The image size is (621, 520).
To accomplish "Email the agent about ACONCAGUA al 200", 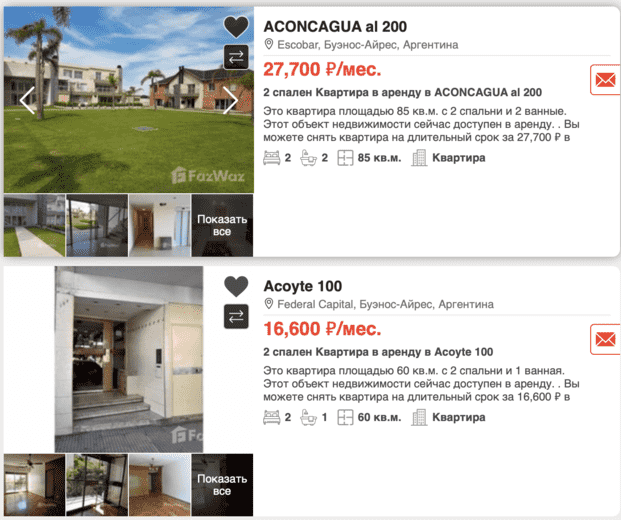I will click(x=605, y=79).
